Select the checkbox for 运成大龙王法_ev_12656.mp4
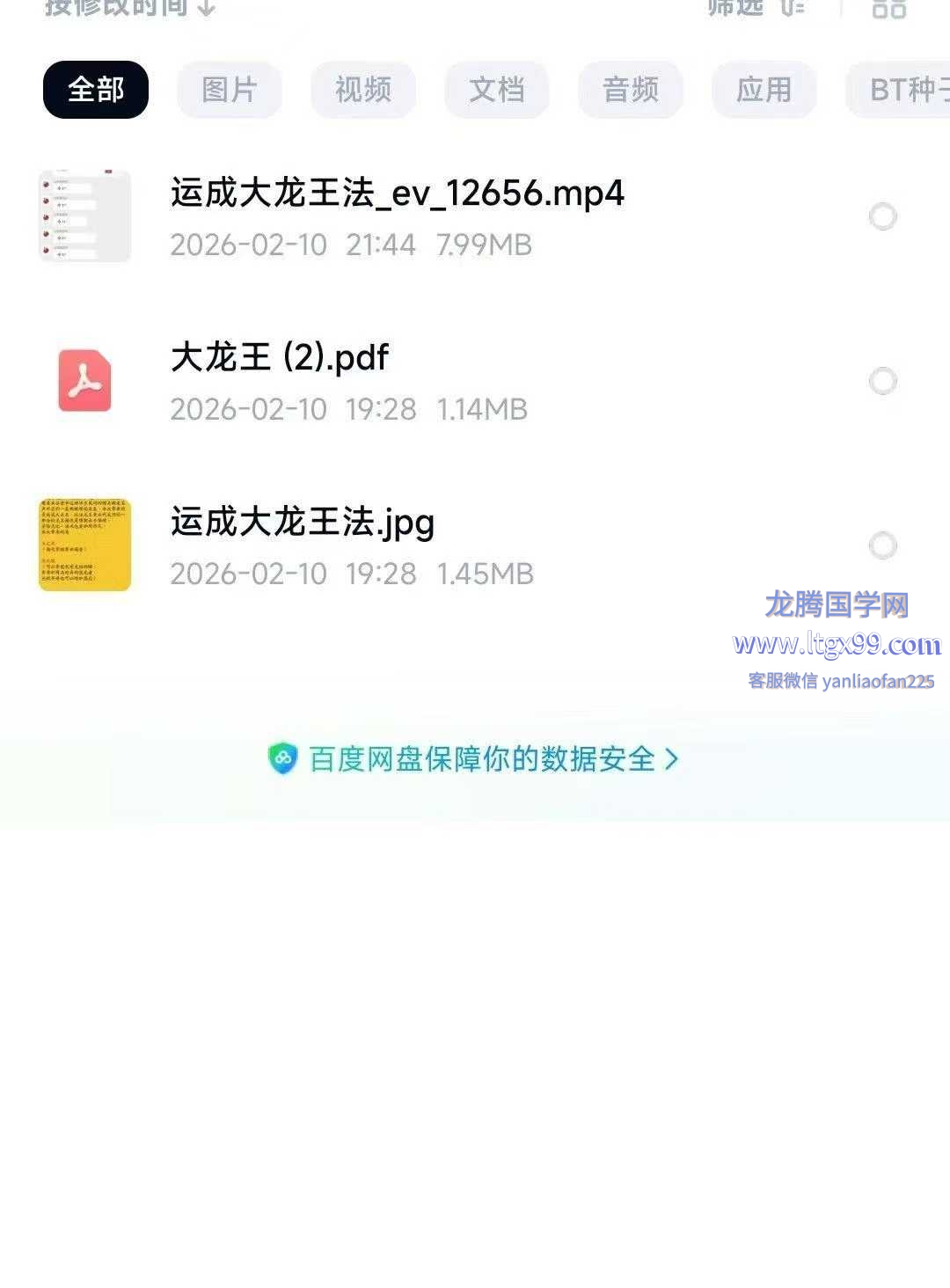 (882, 216)
